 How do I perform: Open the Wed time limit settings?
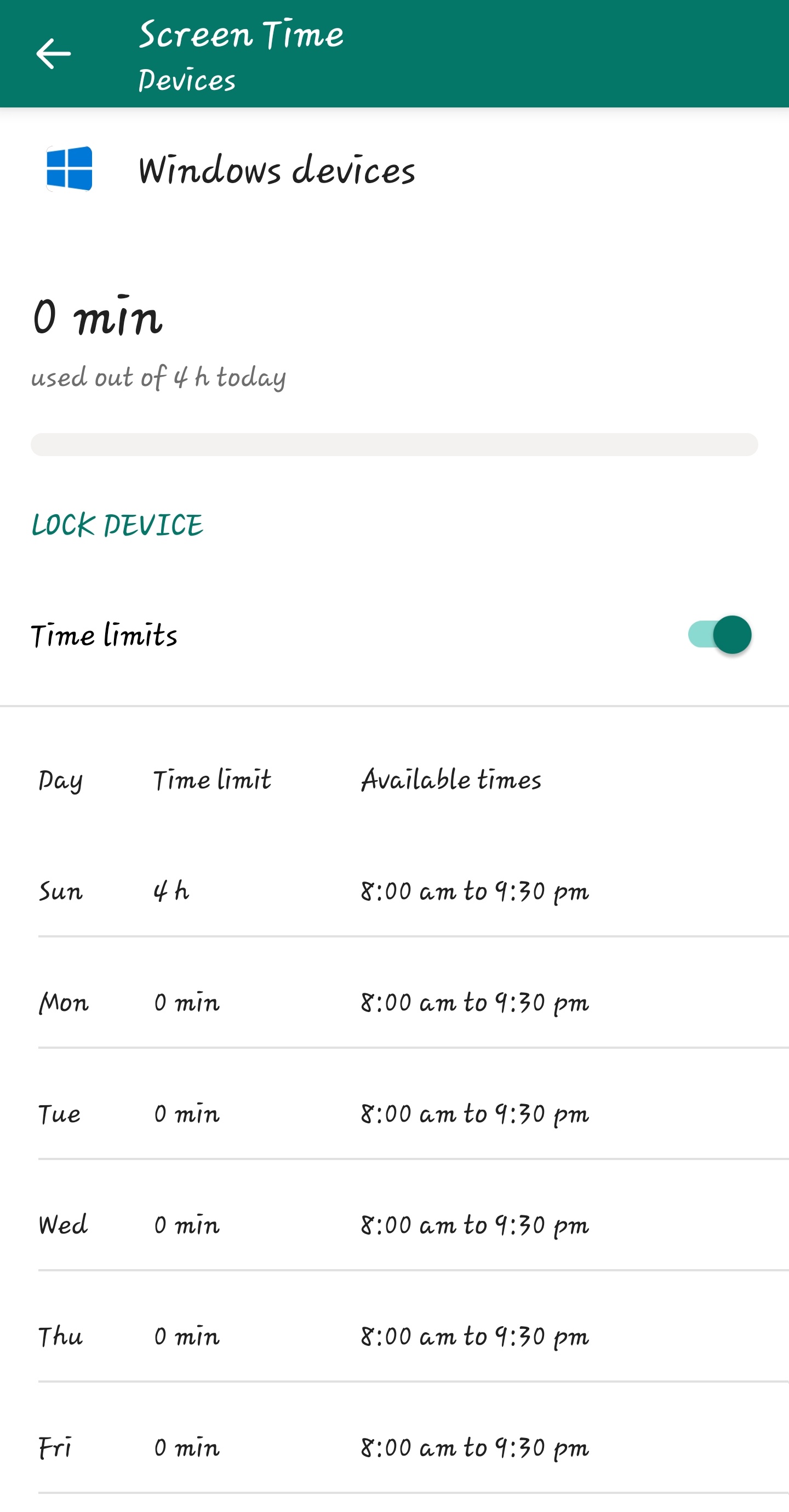[394, 1225]
